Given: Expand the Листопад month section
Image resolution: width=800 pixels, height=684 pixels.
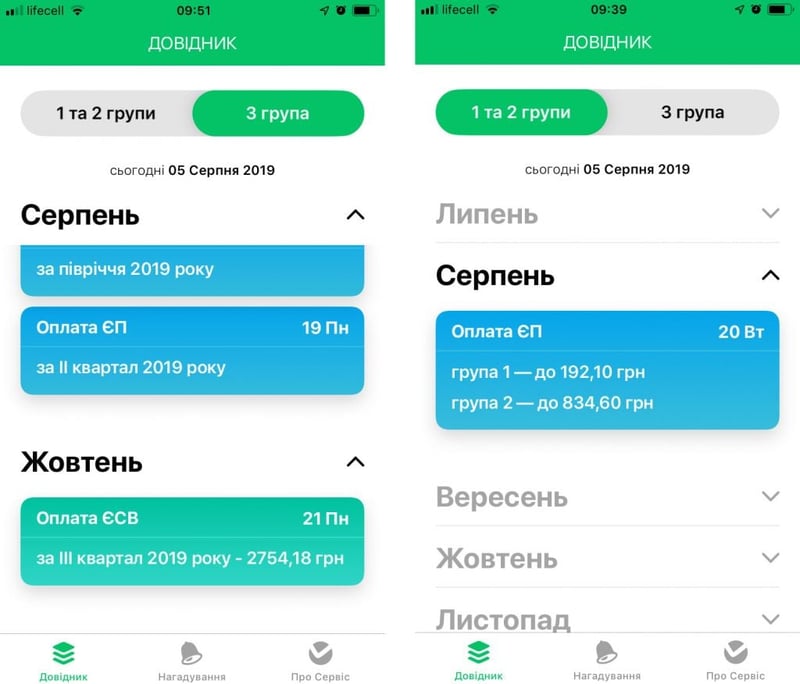Looking at the screenshot, I should click(769, 619).
